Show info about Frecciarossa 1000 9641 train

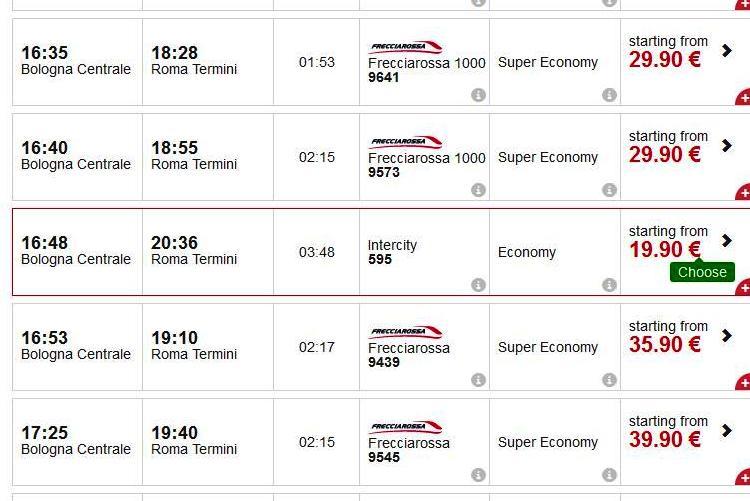point(478,95)
